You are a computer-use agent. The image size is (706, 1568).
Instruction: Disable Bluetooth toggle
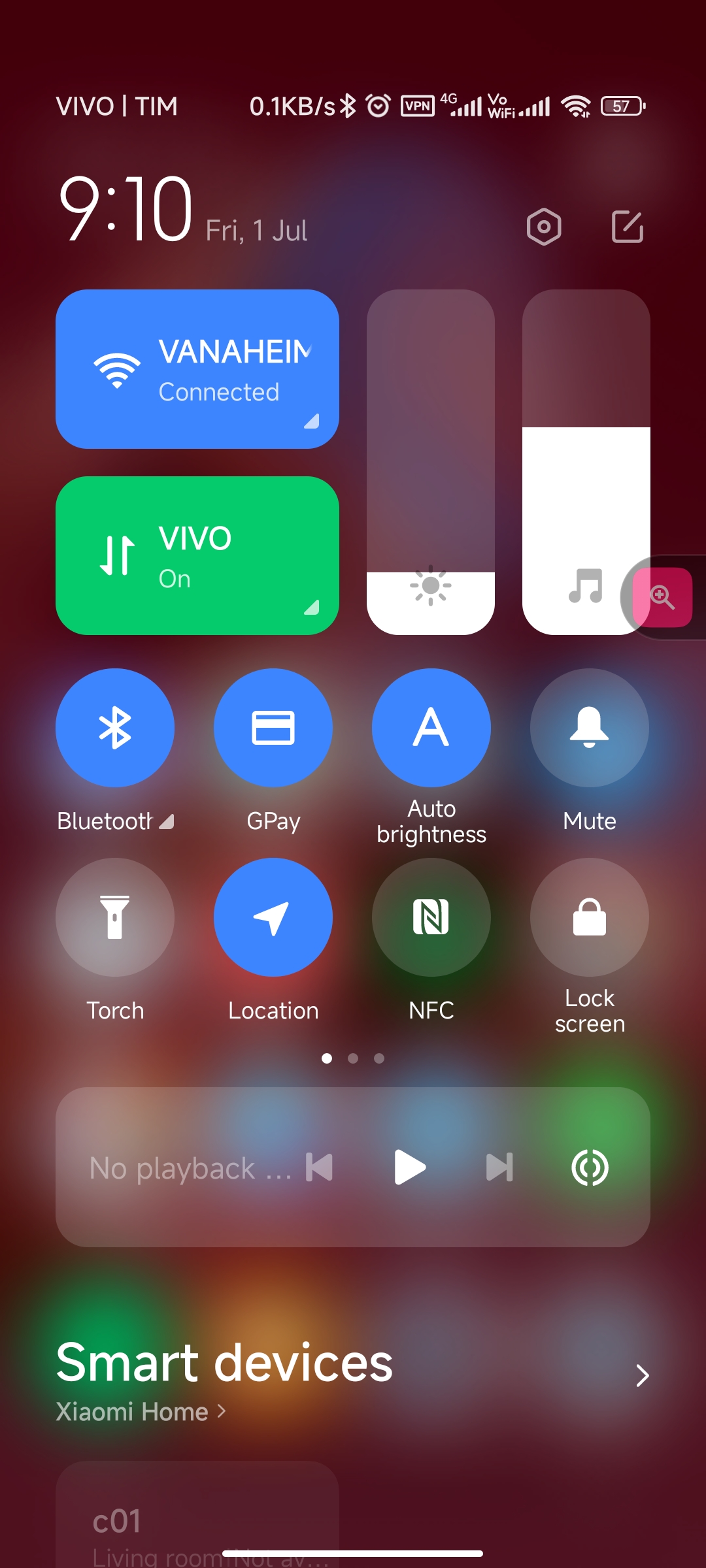coord(115,728)
